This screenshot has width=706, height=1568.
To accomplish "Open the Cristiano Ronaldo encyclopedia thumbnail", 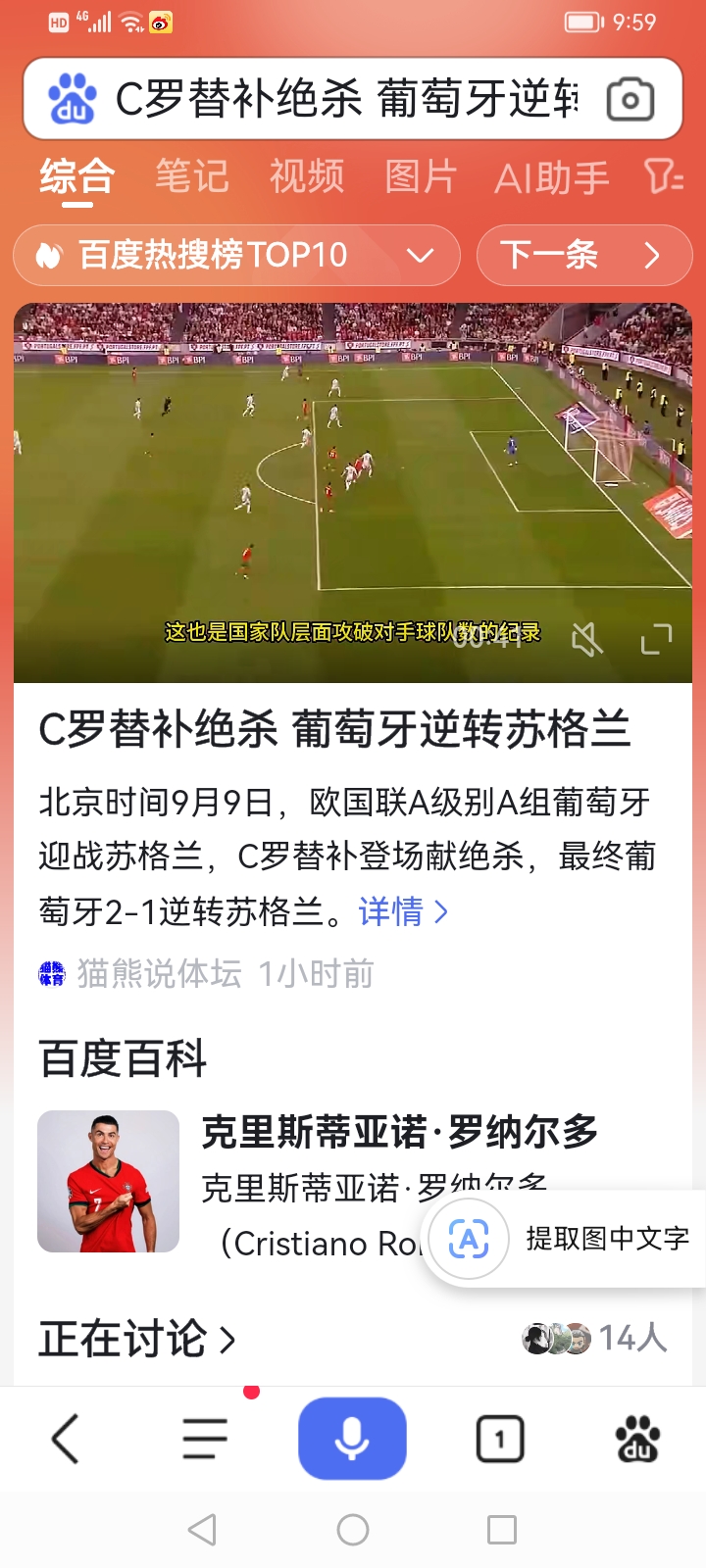I will [108, 1181].
